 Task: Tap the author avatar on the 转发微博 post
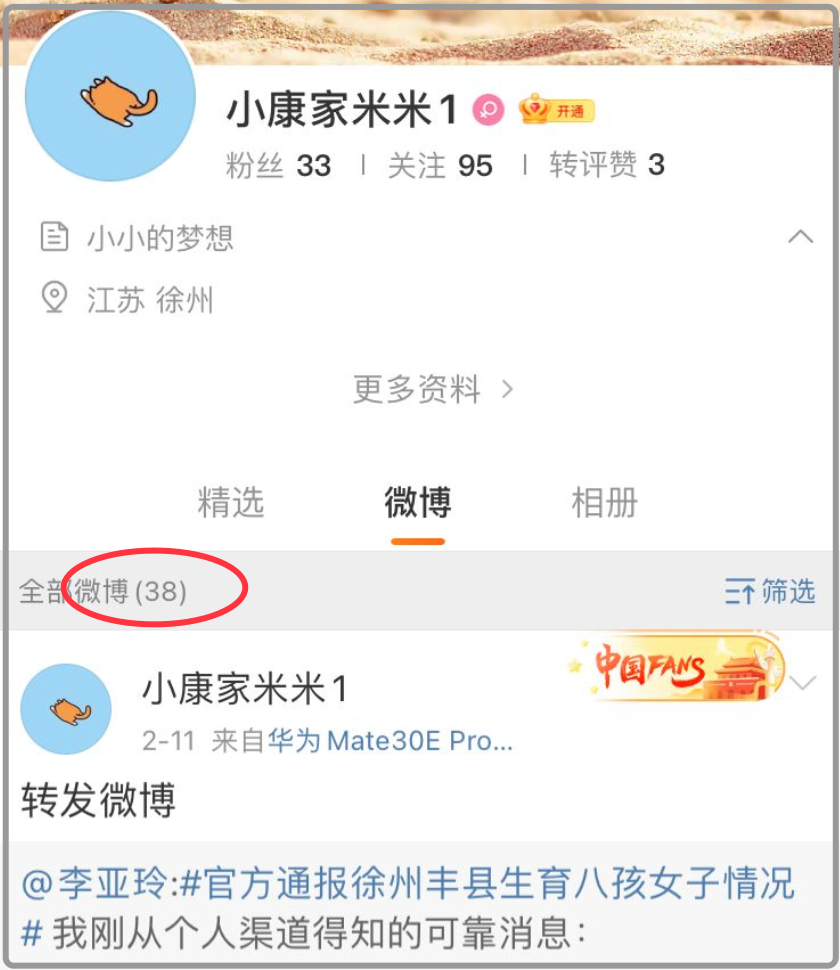(x=66, y=708)
